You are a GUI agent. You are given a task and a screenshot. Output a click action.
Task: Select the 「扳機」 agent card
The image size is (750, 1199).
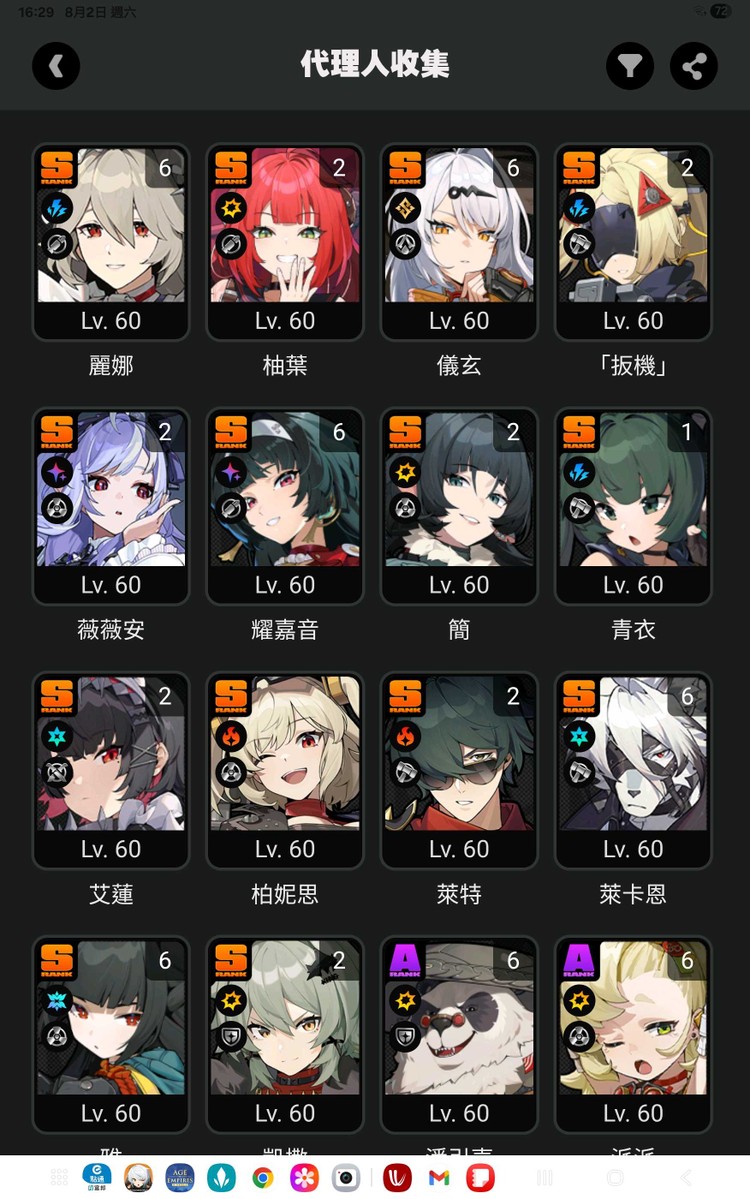[633, 241]
